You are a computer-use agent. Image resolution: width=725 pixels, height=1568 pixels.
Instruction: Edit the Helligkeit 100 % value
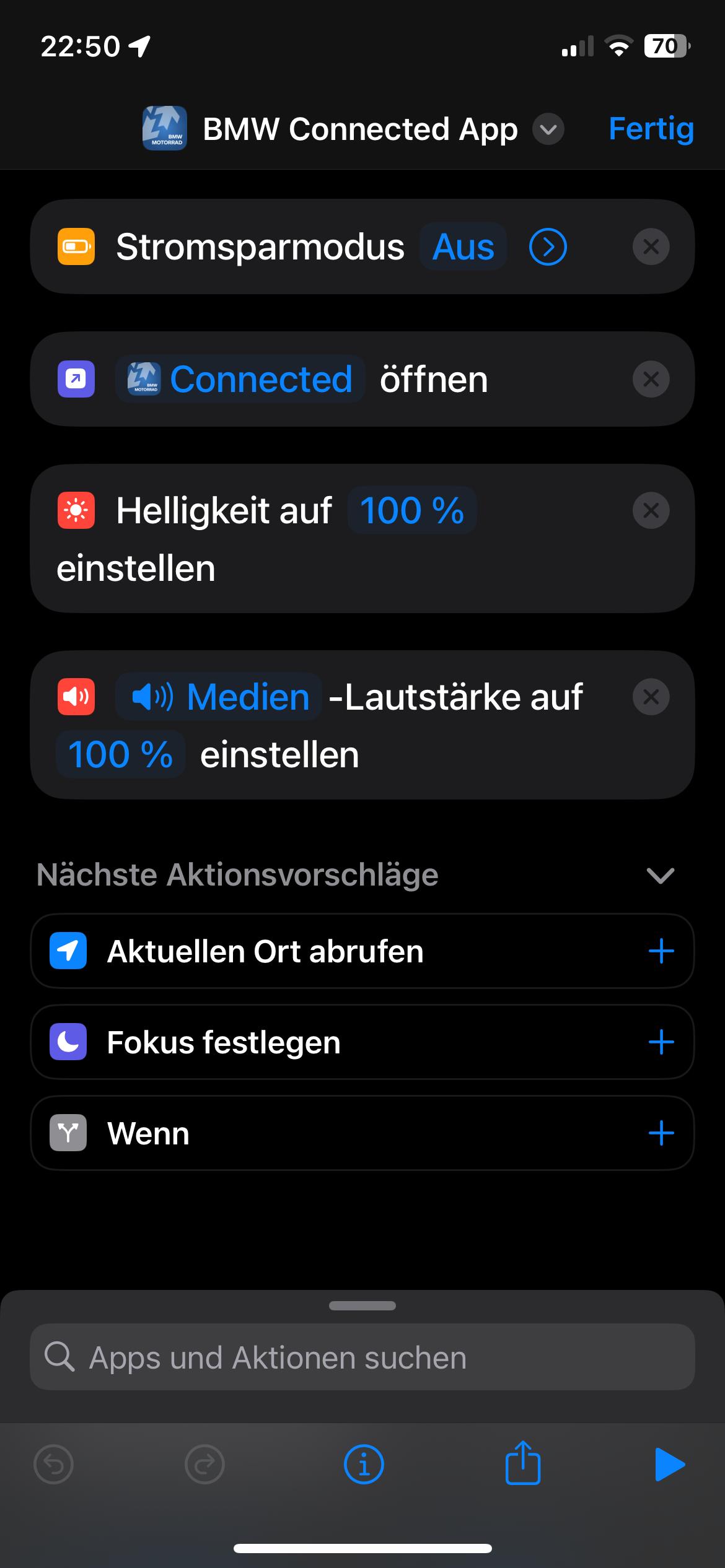tap(412, 511)
